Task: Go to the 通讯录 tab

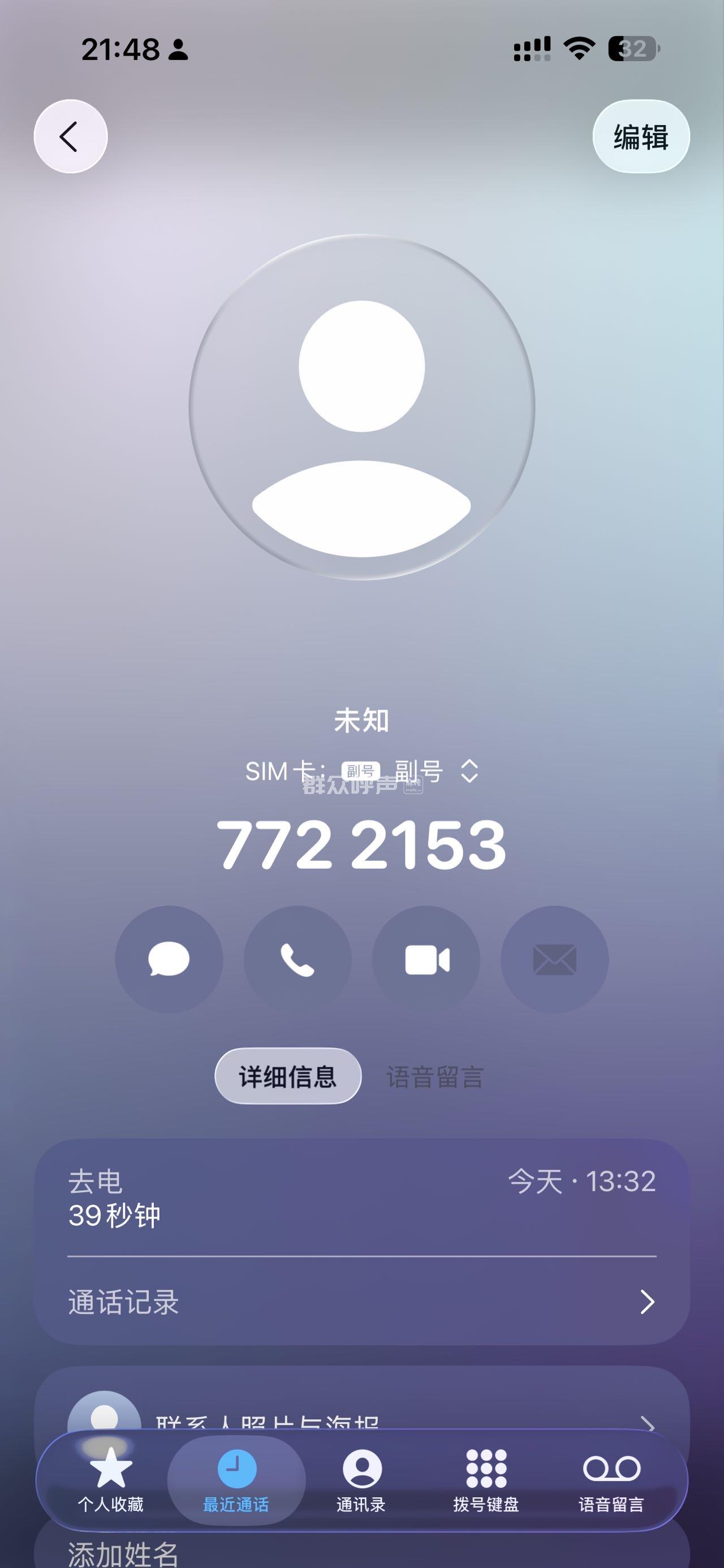Action: point(361,1480)
